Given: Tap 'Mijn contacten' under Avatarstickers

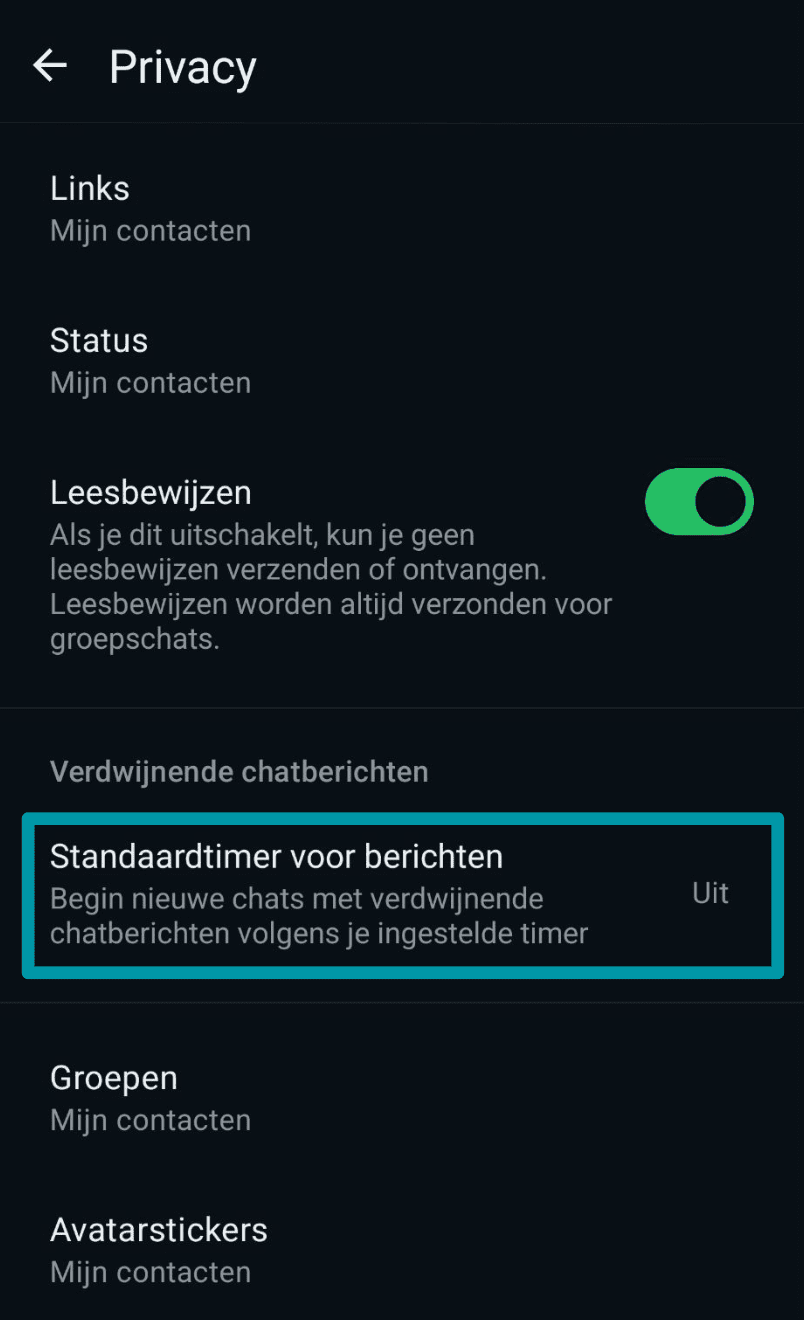Looking at the screenshot, I should [x=150, y=1271].
